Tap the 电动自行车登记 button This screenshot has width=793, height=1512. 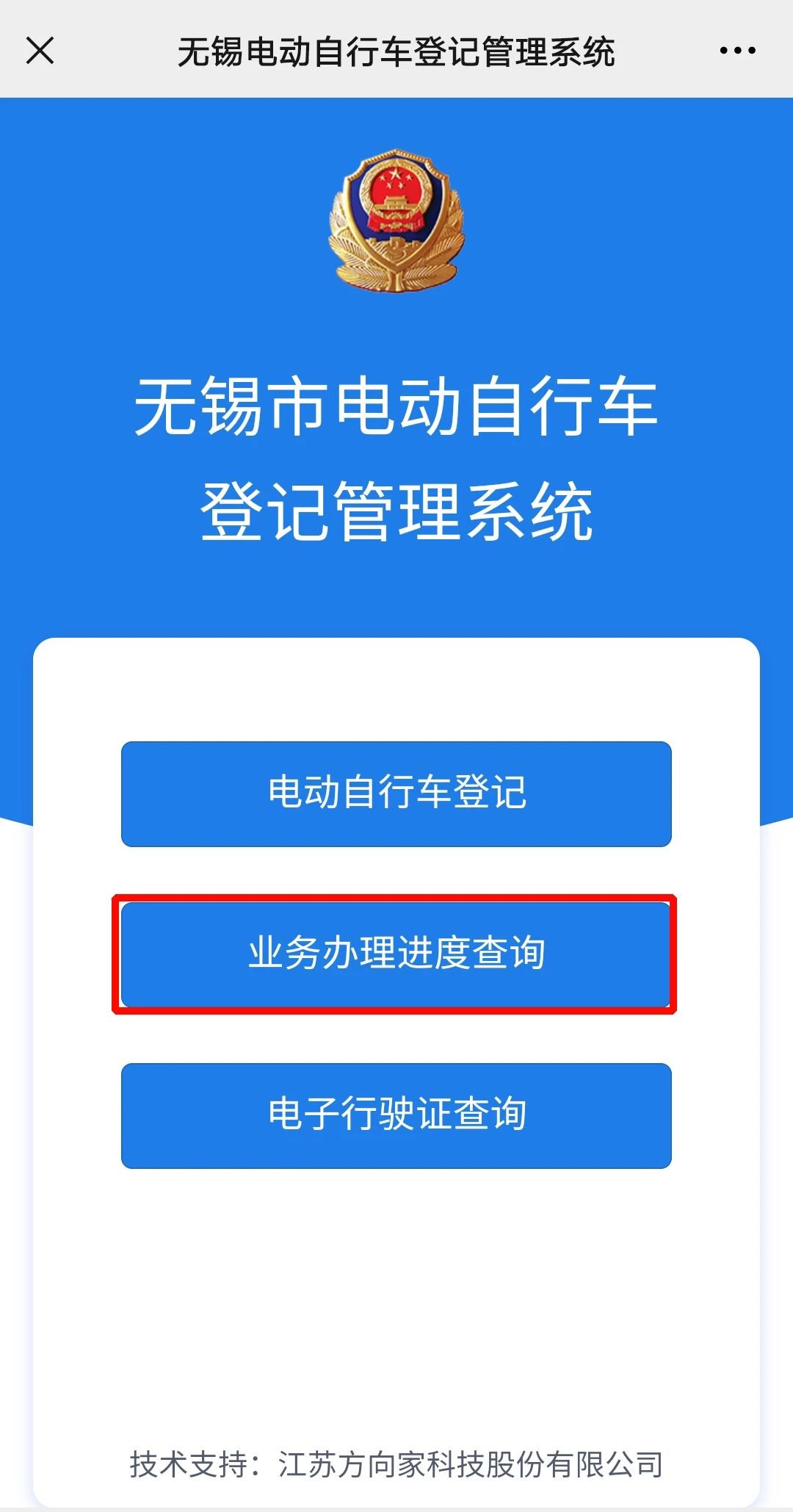click(x=396, y=793)
